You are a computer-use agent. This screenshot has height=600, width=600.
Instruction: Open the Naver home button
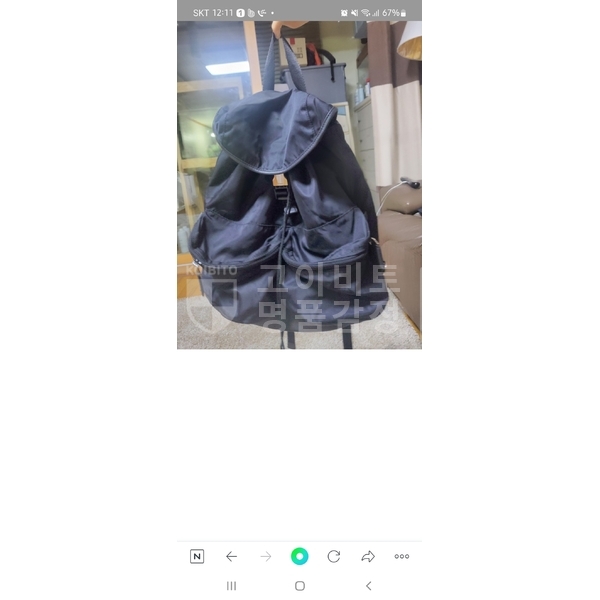click(197, 557)
